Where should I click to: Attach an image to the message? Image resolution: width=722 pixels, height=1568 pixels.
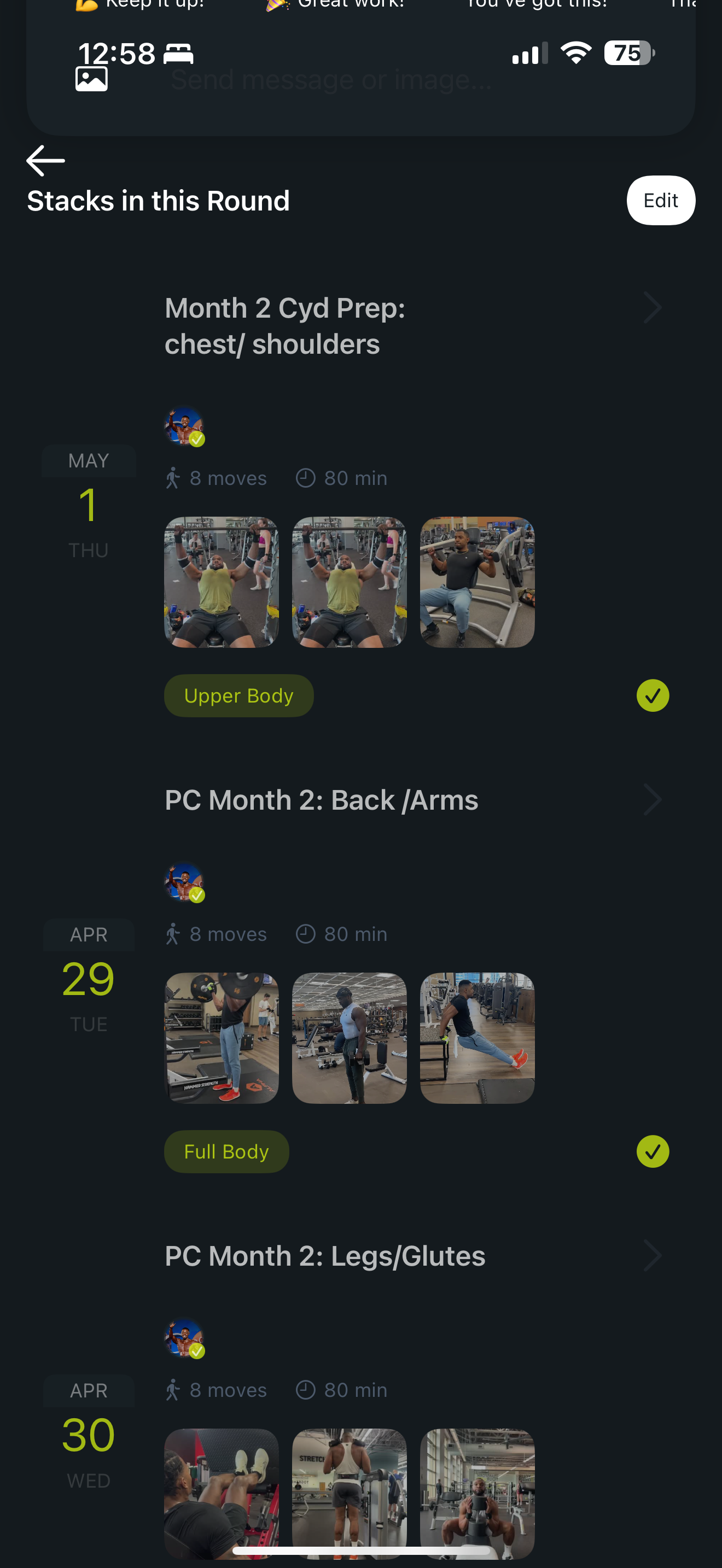[x=91, y=79]
